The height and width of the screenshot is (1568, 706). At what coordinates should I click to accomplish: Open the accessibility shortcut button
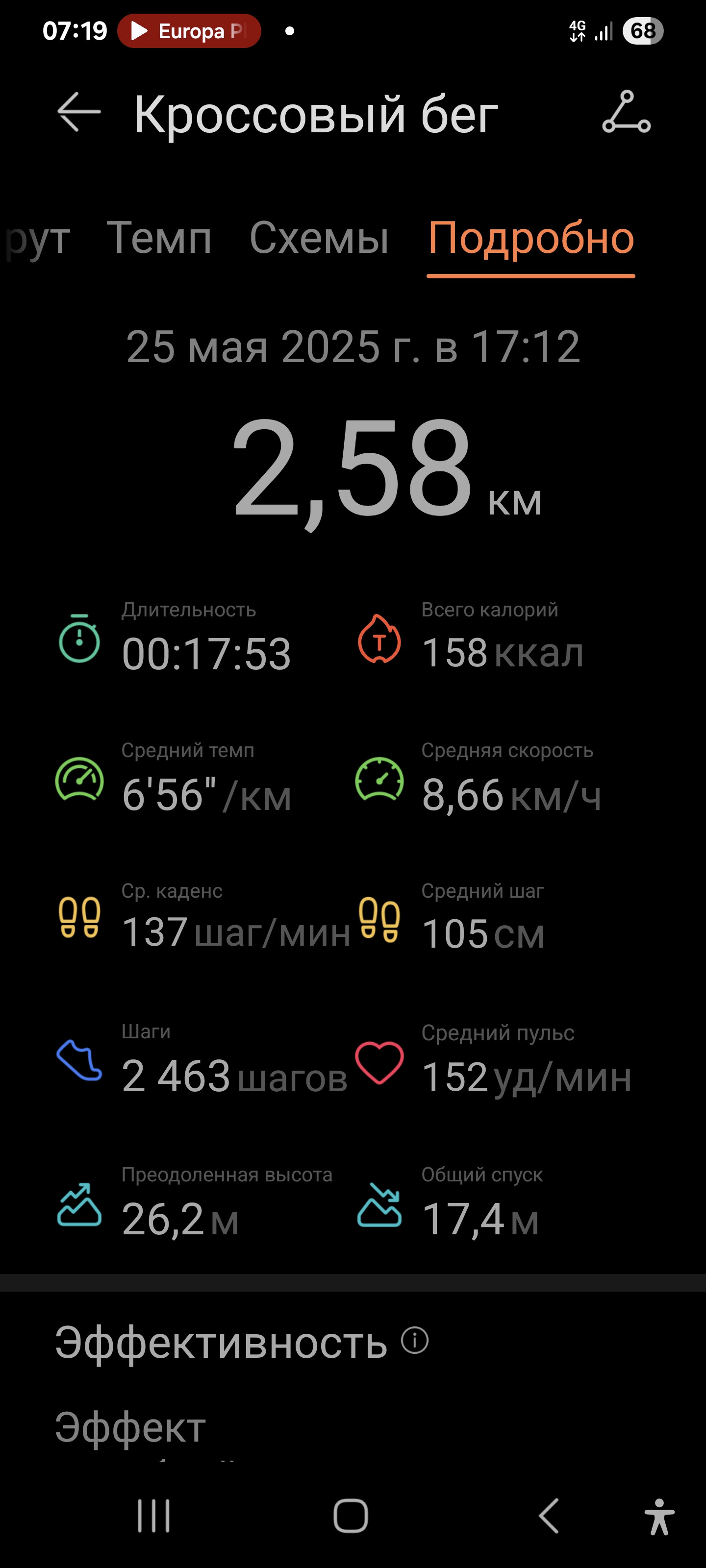coord(660,1516)
